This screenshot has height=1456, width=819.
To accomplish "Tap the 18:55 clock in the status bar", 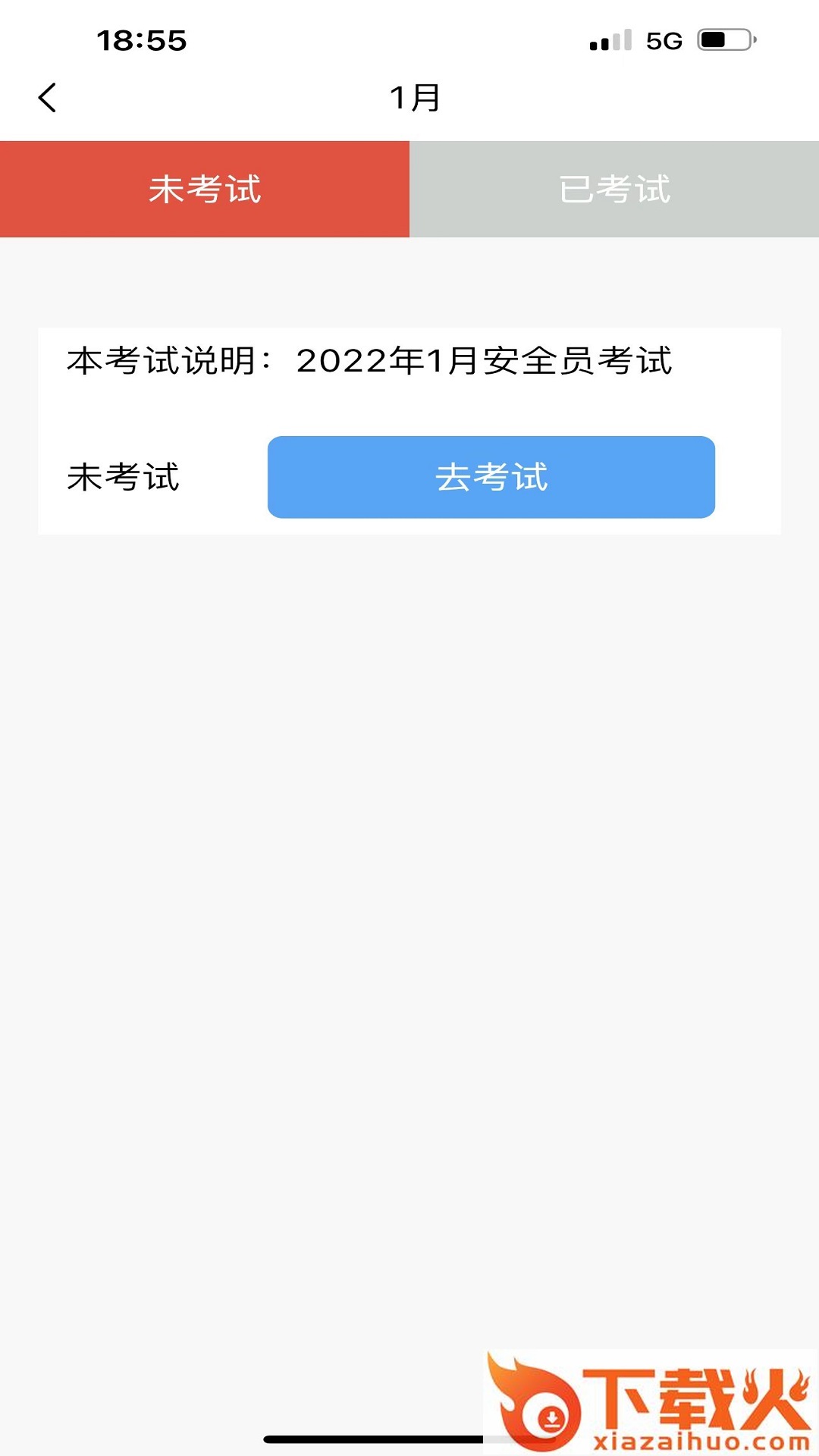I will point(140,39).
